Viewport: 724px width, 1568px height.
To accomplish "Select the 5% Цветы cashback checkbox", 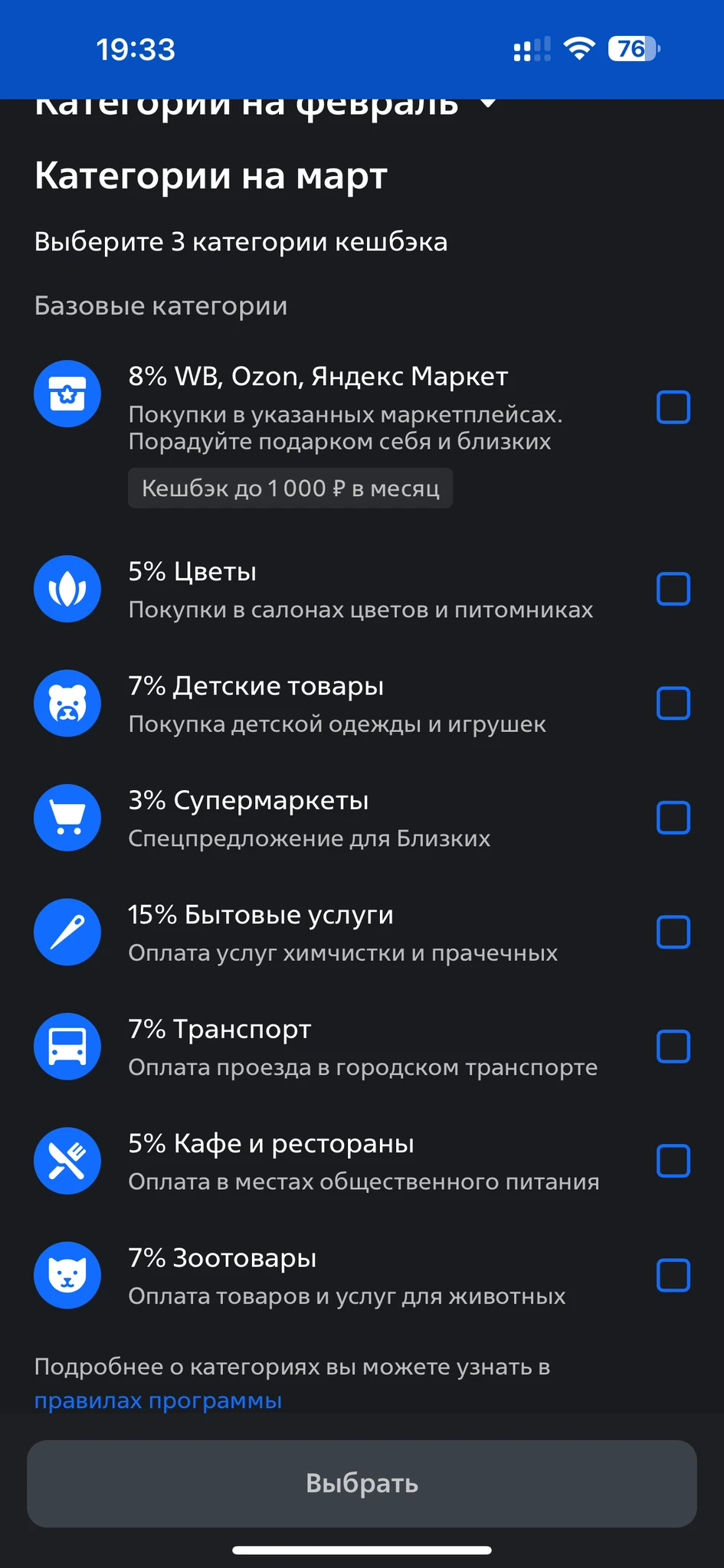I will click(x=673, y=589).
